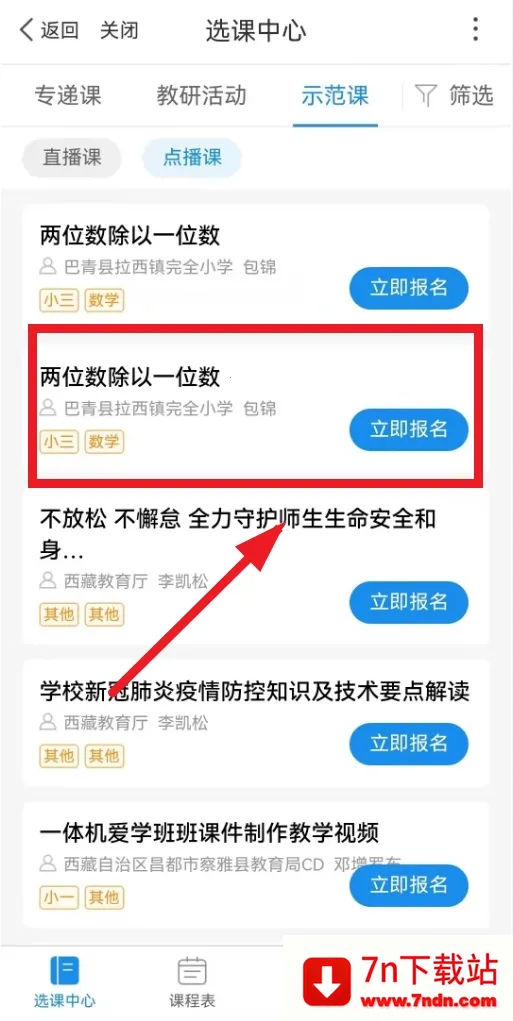513x1021 pixels.
Task: Open the 课程表 bottom tab
Action: pyautogui.click(x=192, y=982)
